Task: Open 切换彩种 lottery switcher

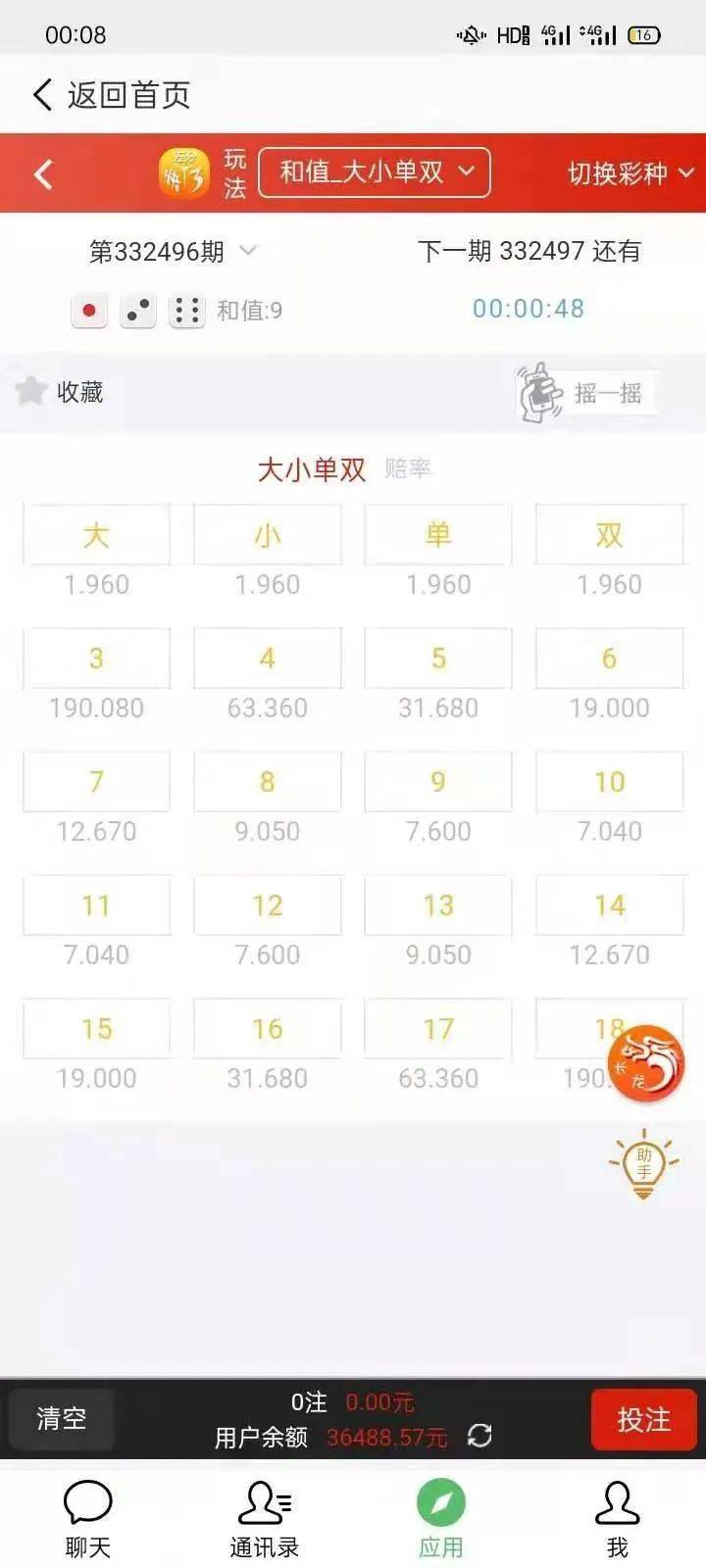Action: pos(630,173)
